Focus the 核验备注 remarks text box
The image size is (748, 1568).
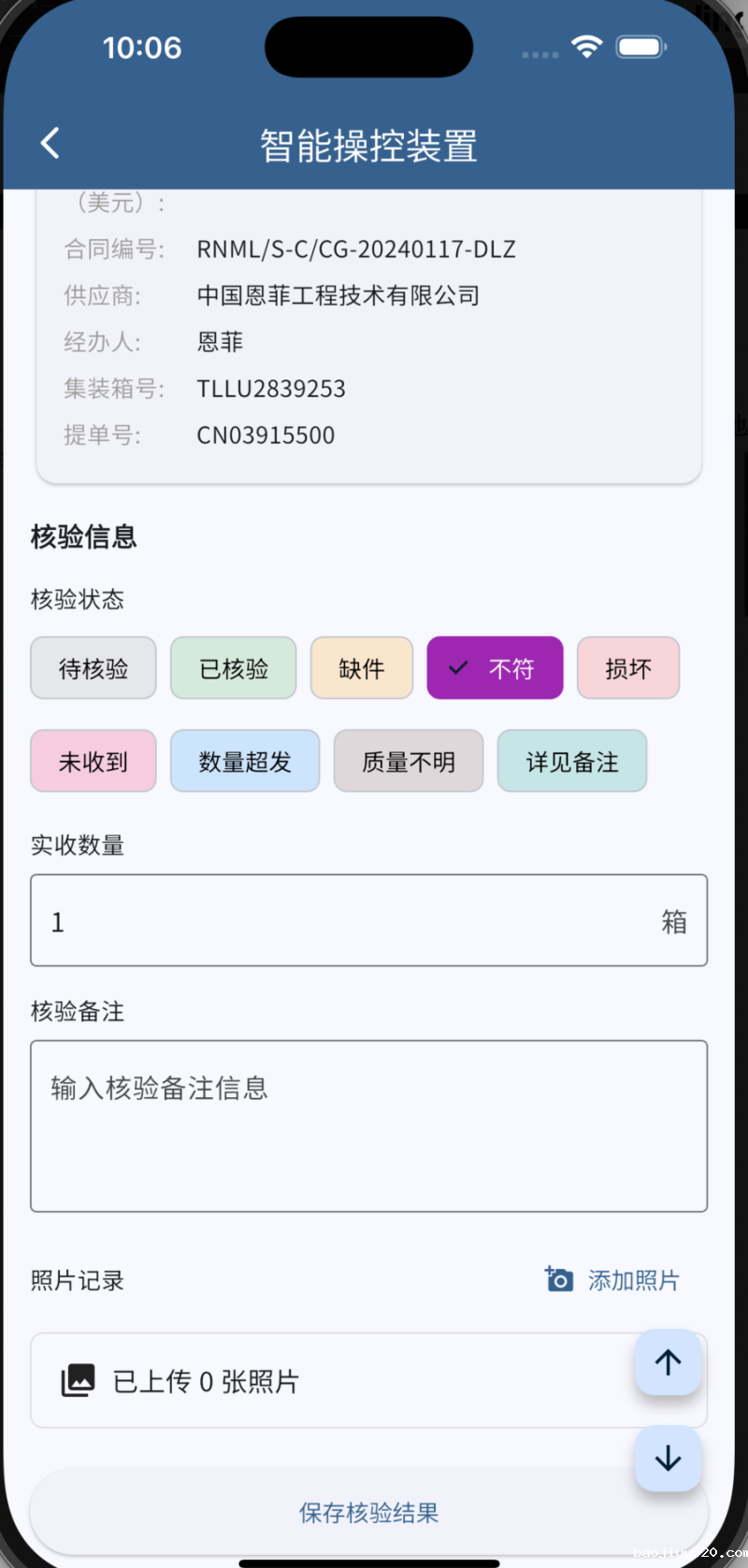(x=368, y=1126)
